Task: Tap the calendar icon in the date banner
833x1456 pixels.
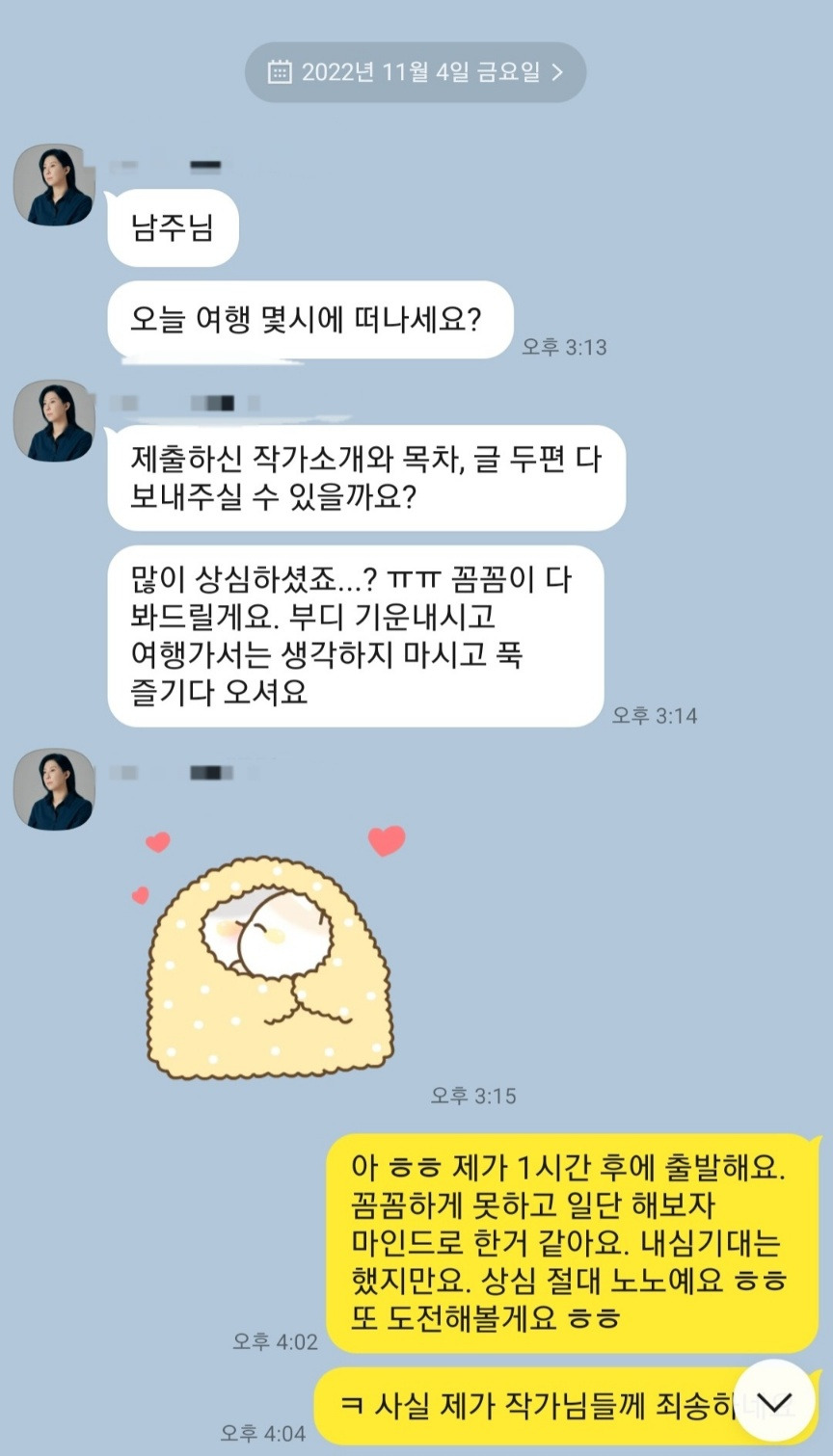Action: pyautogui.click(x=281, y=71)
